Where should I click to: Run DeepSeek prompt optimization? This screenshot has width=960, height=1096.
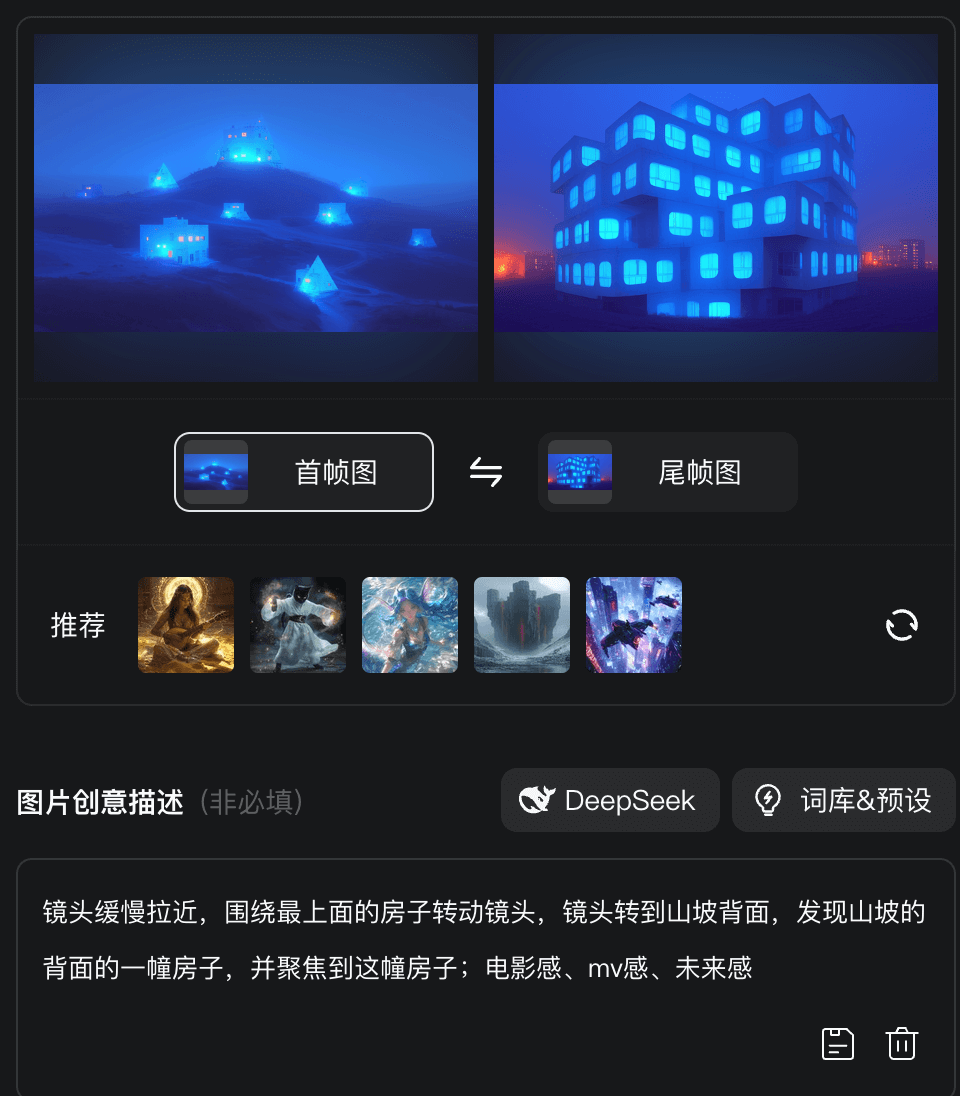pyautogui.click(x=610, y=800)
